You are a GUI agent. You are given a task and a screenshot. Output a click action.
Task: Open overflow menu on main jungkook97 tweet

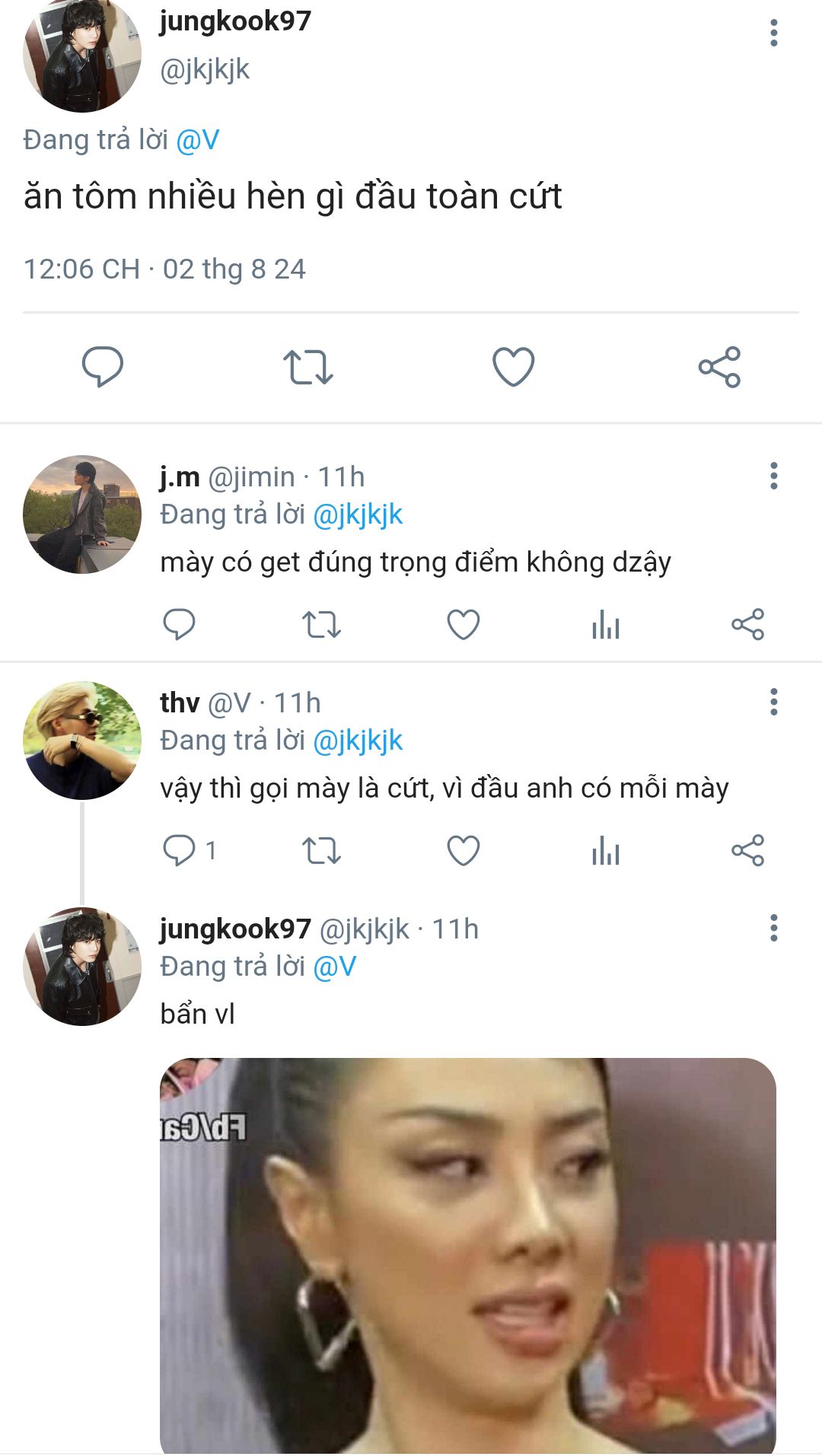coord(773,33)
